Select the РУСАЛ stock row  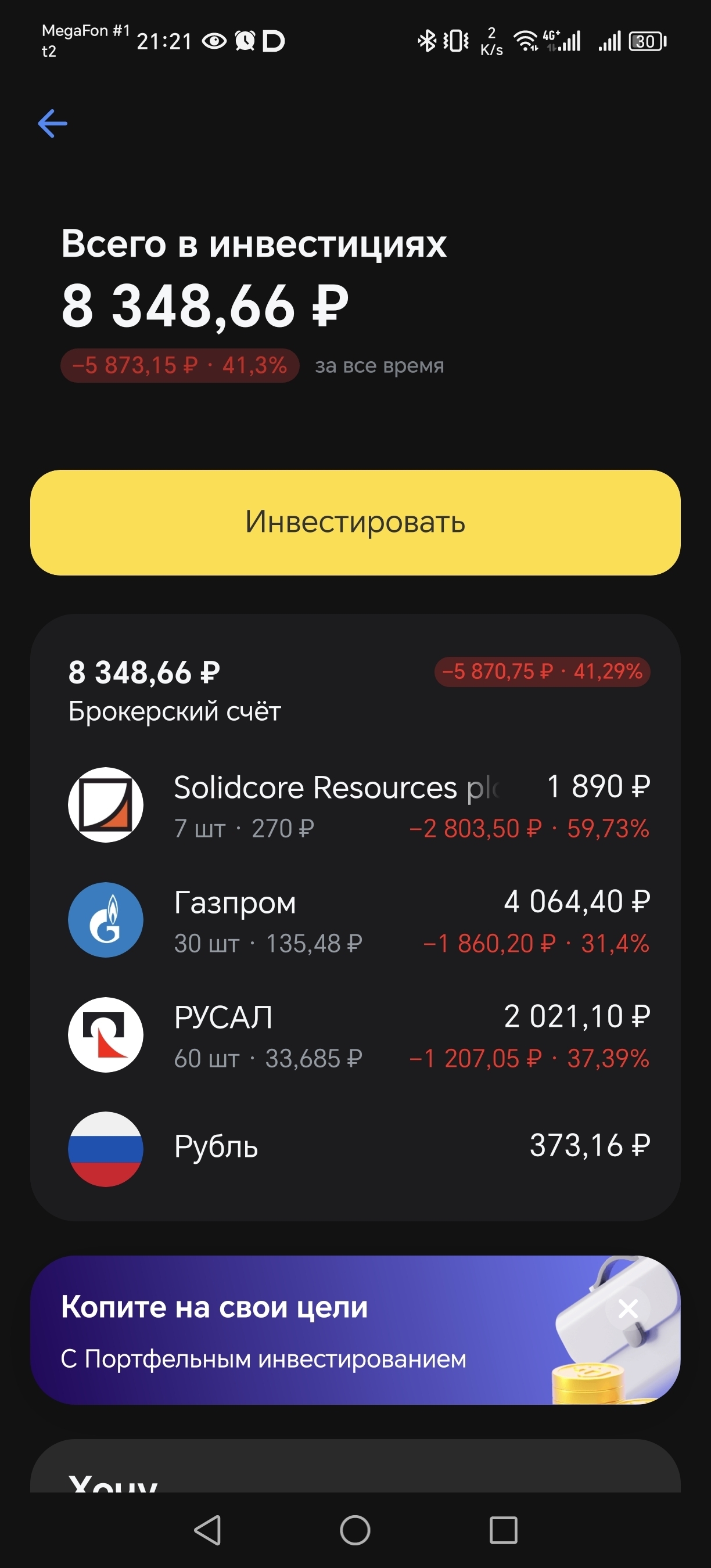(358, 1035)
